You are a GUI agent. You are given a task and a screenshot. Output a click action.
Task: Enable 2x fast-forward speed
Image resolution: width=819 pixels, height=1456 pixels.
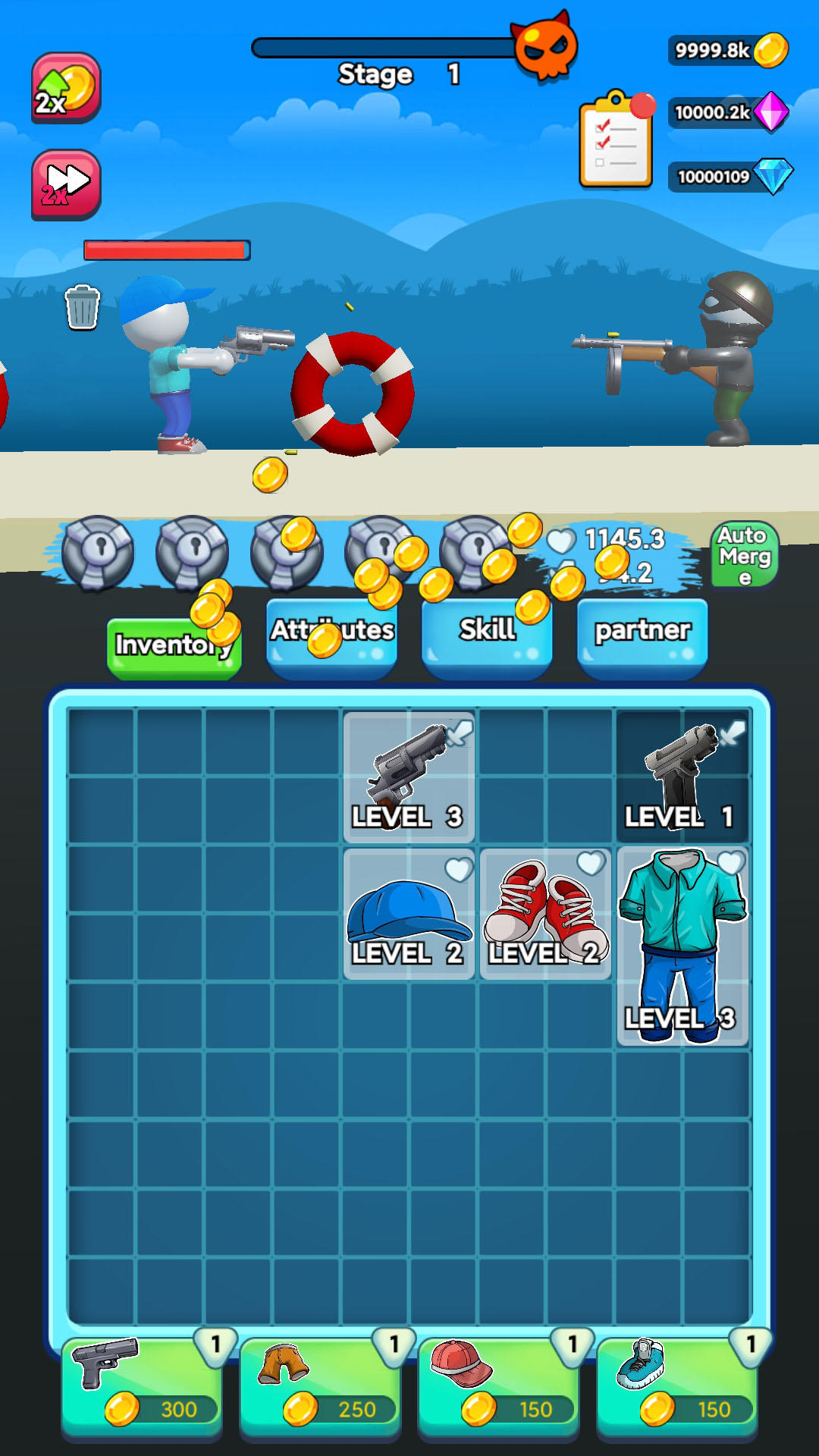tap(66, 184)
